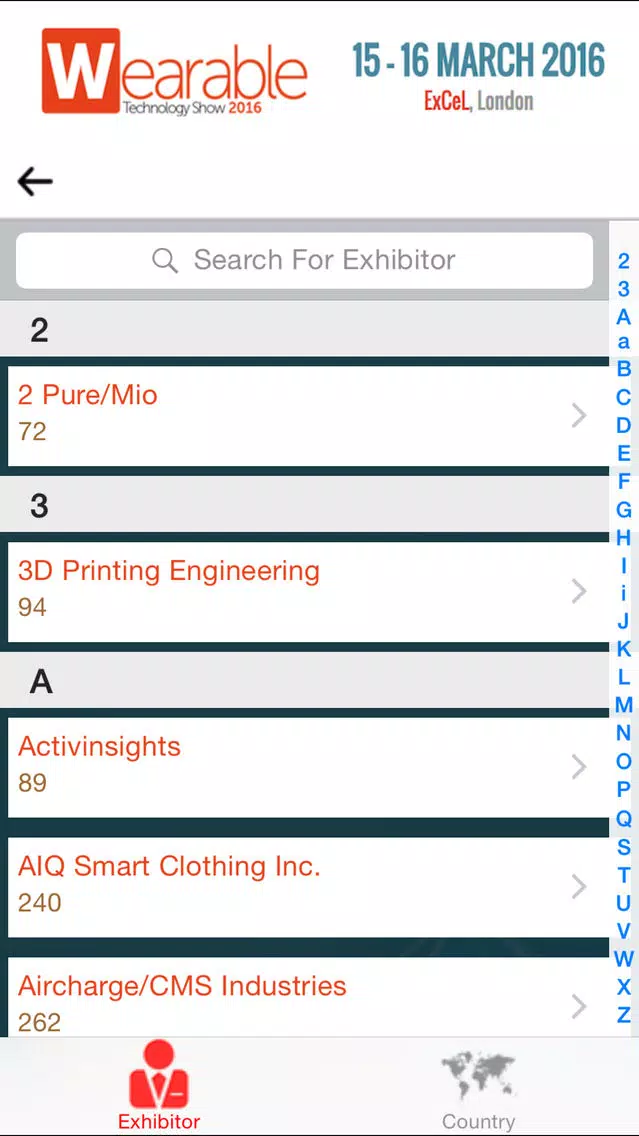
Task: Jump to letter S in index
Action: coord(624,846)
